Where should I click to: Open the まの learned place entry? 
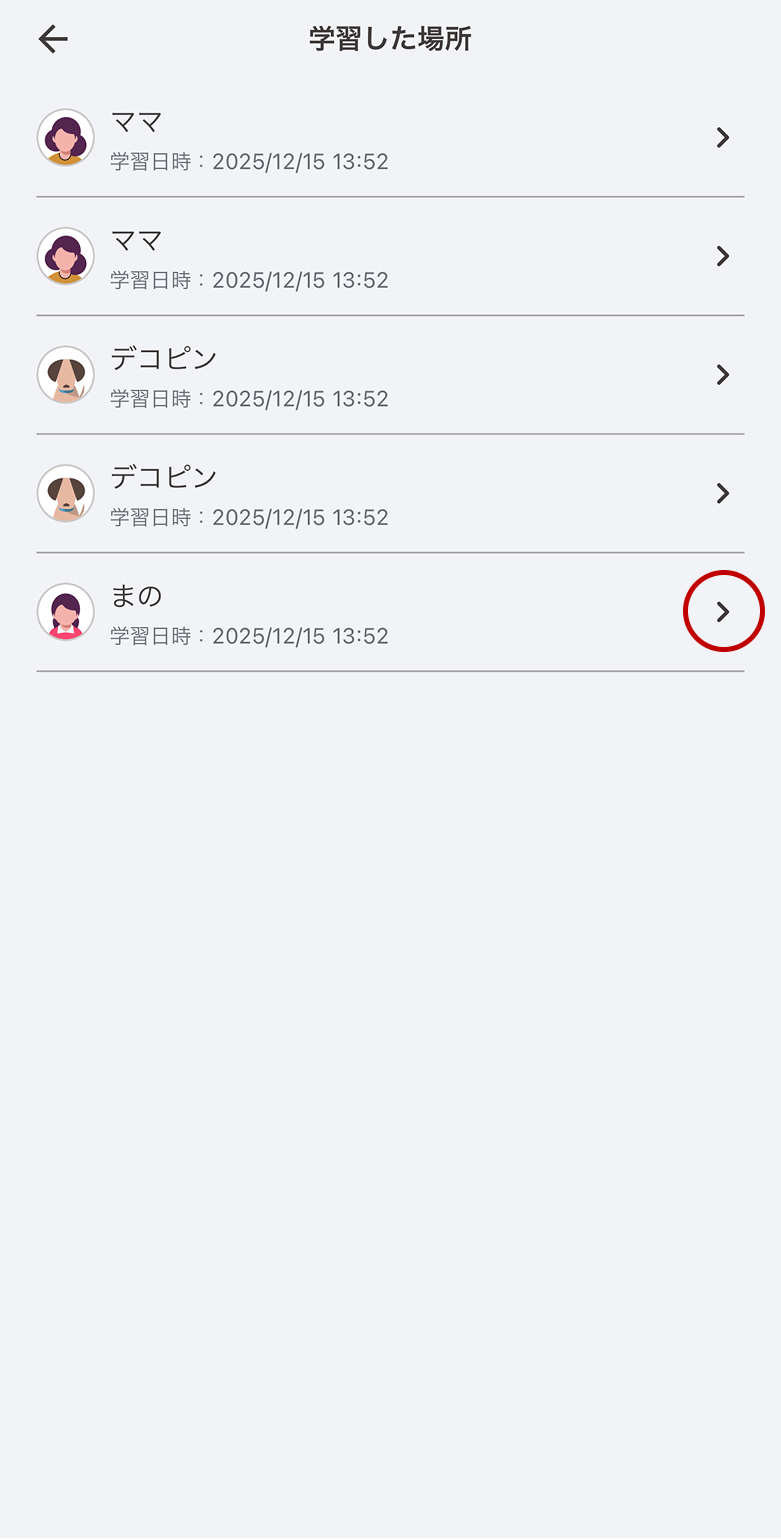[723, 612]
